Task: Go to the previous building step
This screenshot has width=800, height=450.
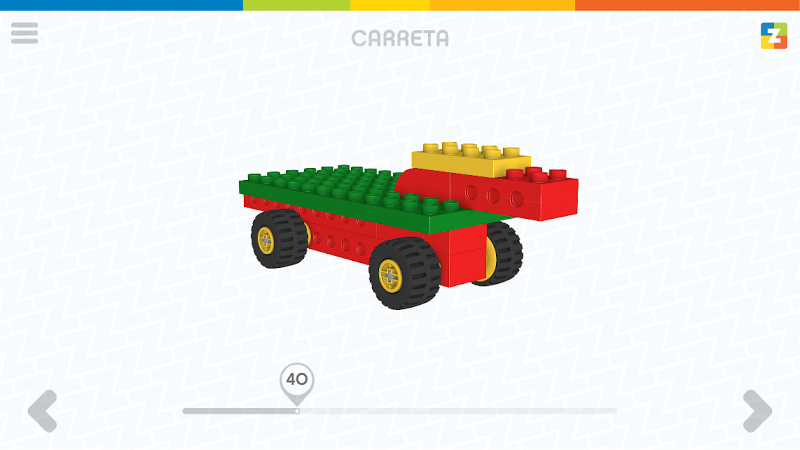Action: (42, 410)
